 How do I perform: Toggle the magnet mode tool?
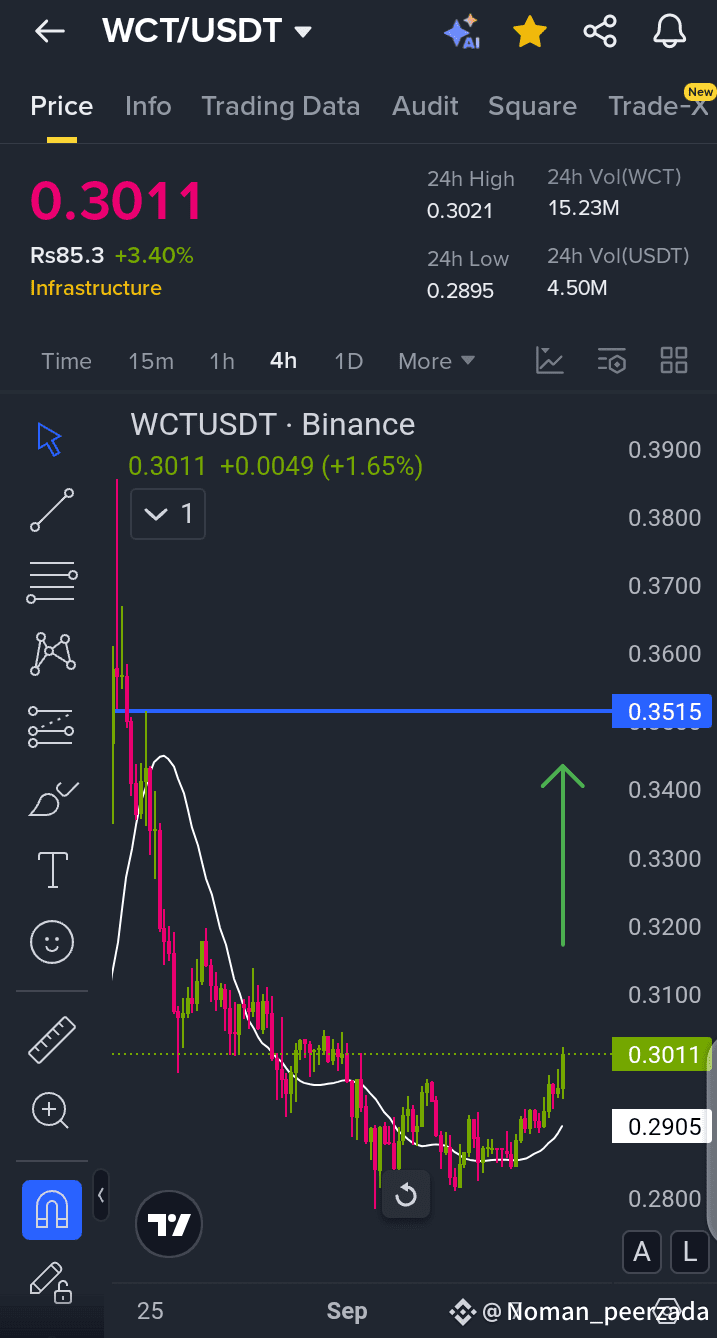click(x=52, y=1210)
